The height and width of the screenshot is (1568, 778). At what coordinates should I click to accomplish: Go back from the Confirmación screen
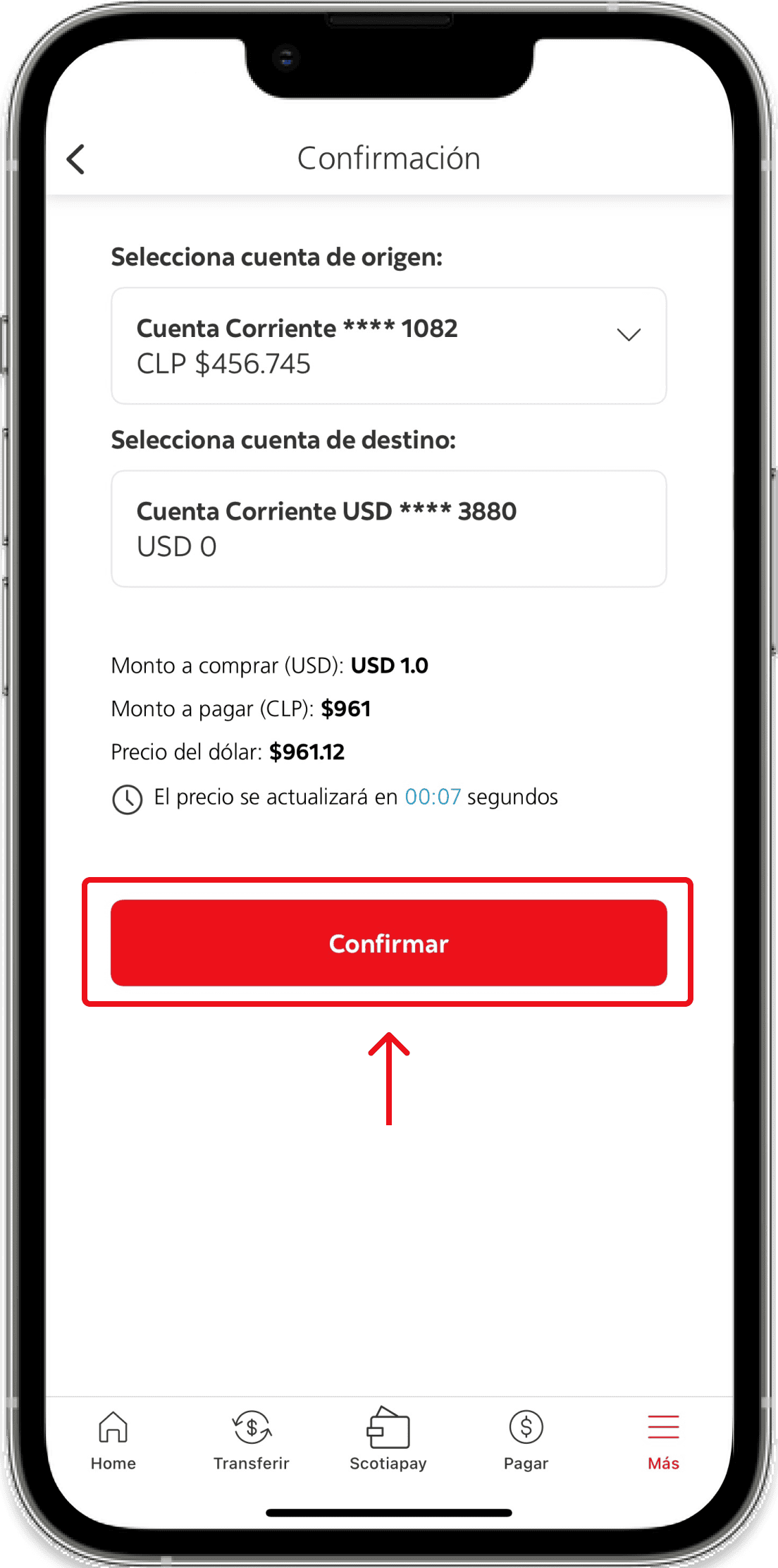click(x=76, y=159)
